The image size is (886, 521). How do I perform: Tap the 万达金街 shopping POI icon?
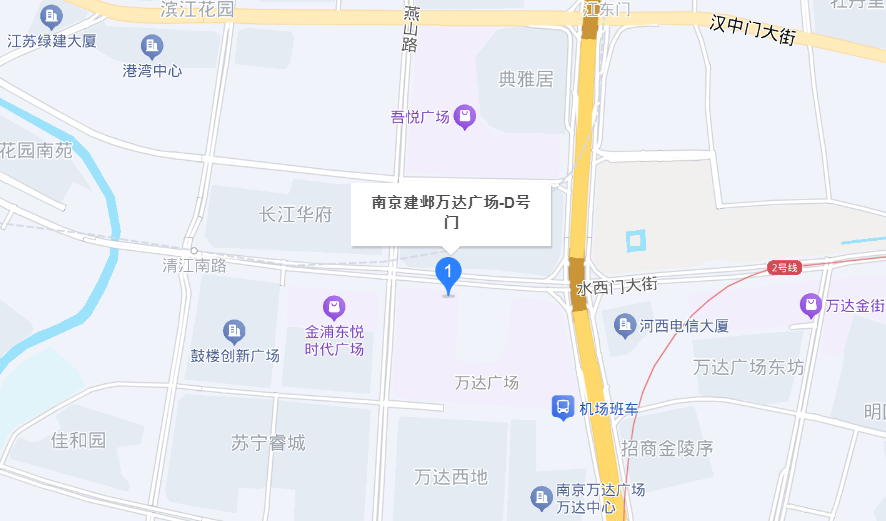coord(811,304)
